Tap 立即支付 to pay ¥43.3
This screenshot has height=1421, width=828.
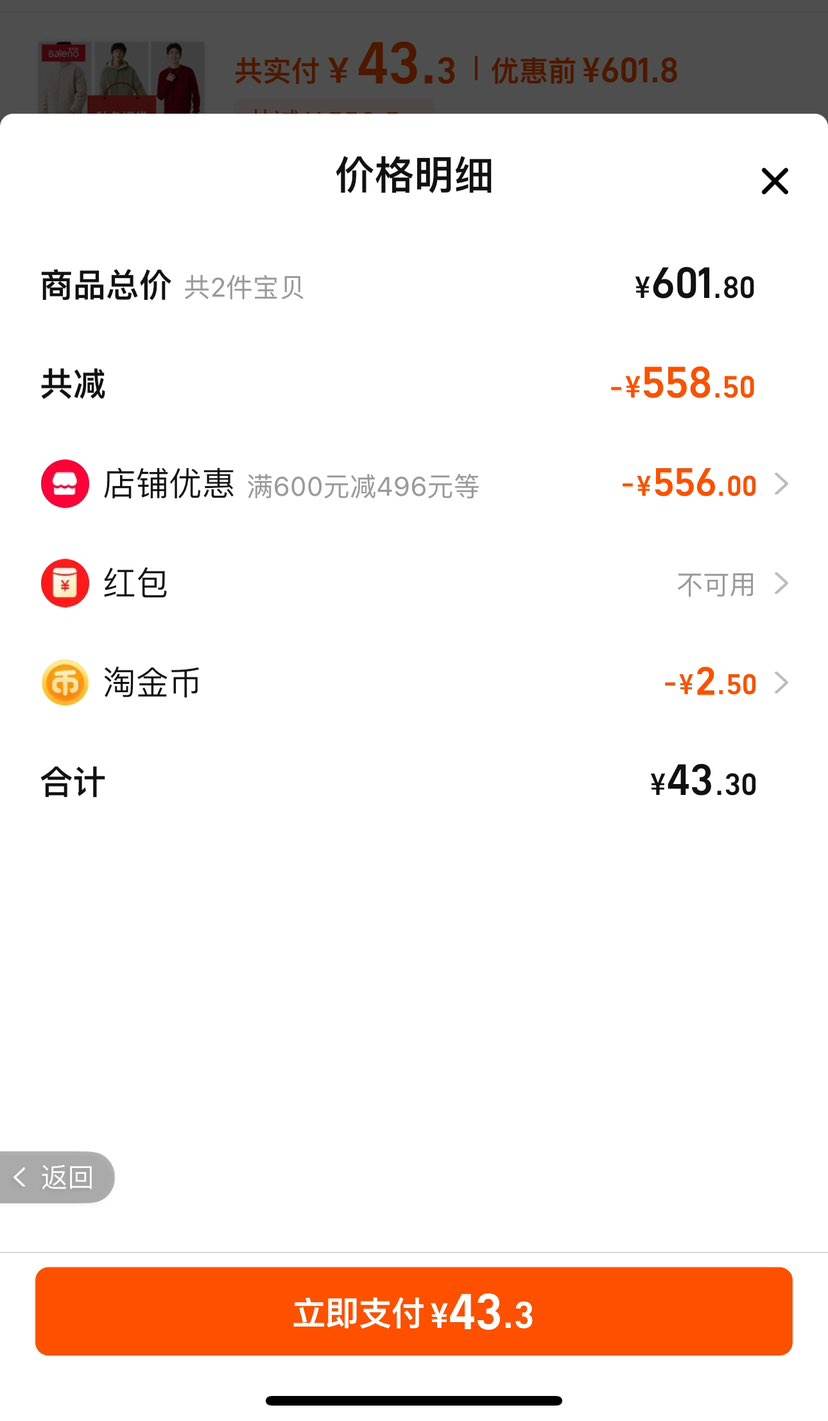click(x=414, y=1311)
